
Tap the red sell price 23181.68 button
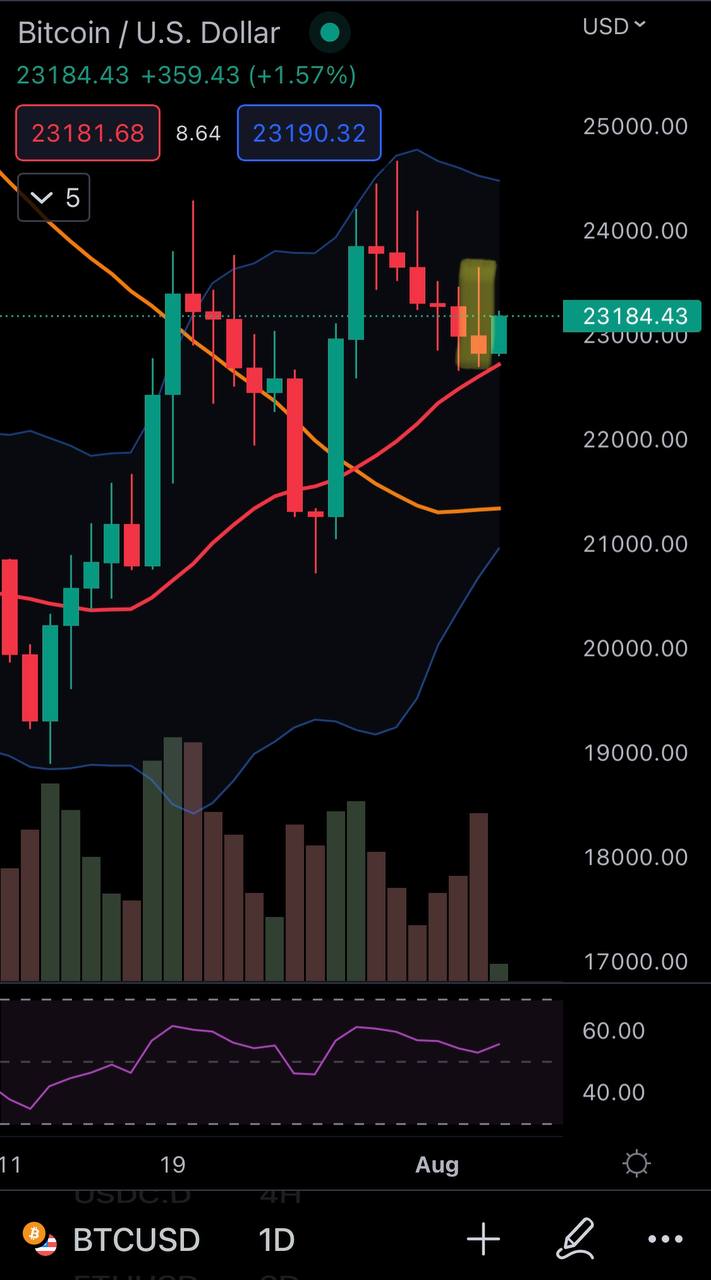[x=88, y=133]
